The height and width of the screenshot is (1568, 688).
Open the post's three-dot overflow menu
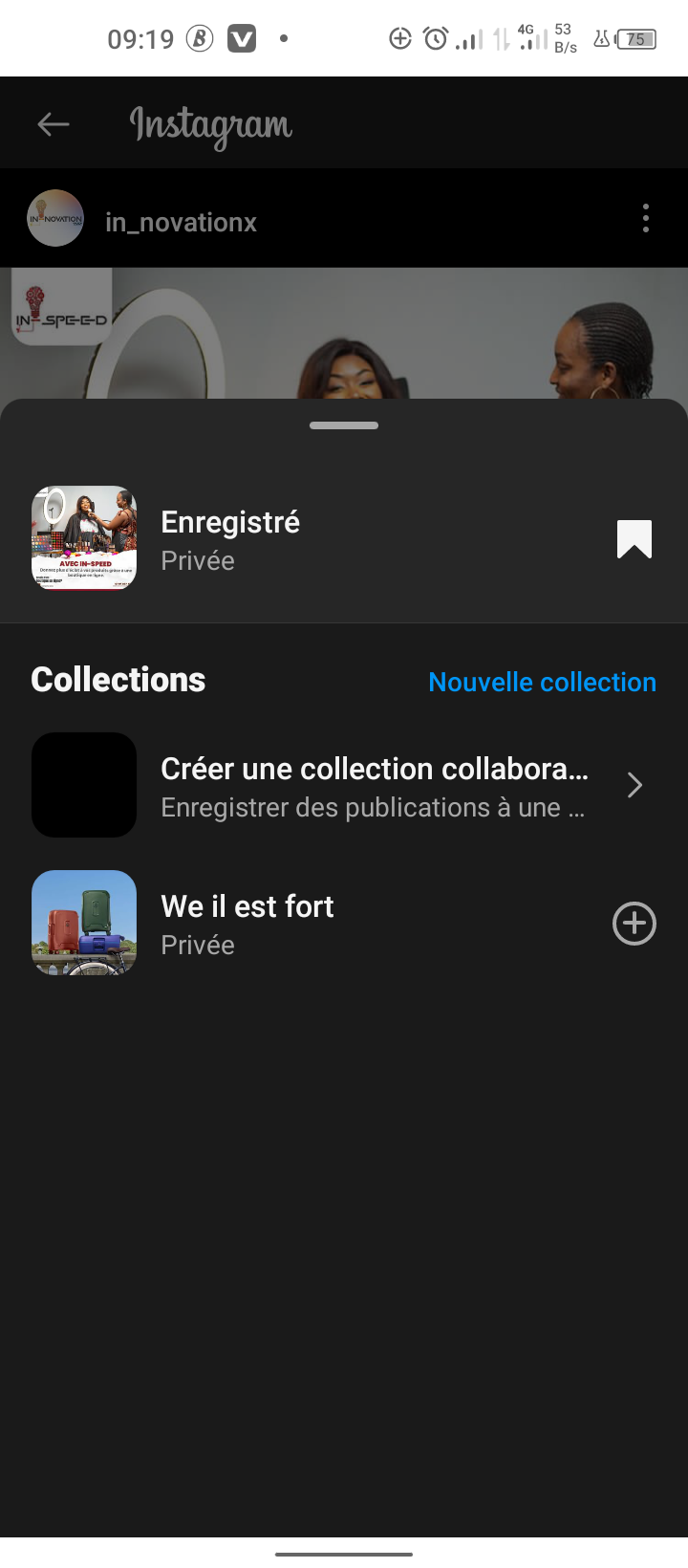point(646,219)
